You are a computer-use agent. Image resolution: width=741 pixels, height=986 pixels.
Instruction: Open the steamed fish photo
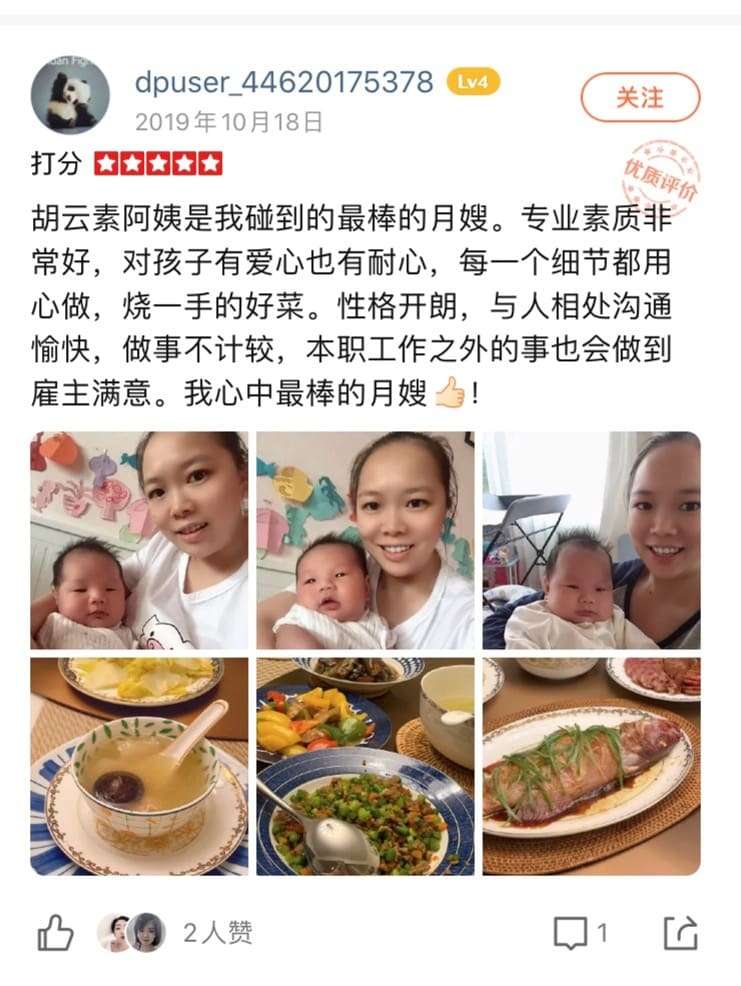click(x=591, y=766)
